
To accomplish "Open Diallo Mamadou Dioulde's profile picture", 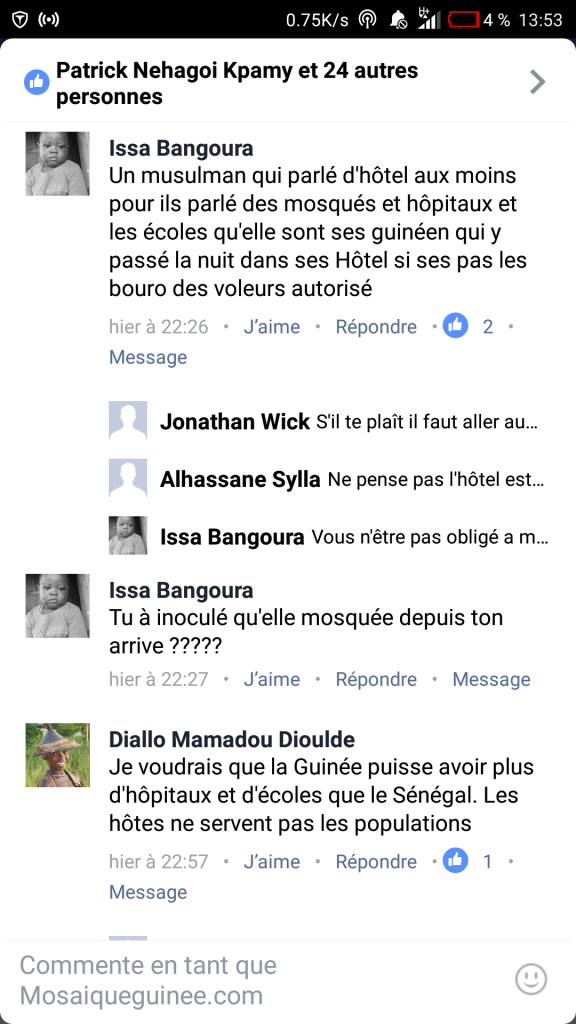I will coord(57,755).
